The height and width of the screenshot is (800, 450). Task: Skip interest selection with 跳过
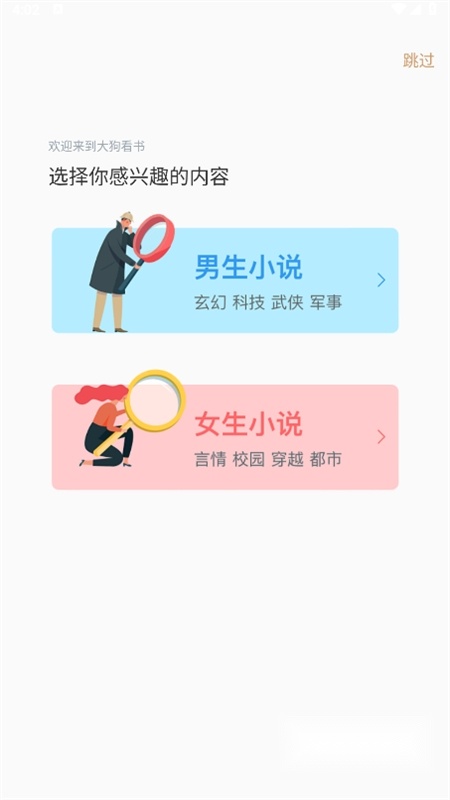[x=418, y=61]
